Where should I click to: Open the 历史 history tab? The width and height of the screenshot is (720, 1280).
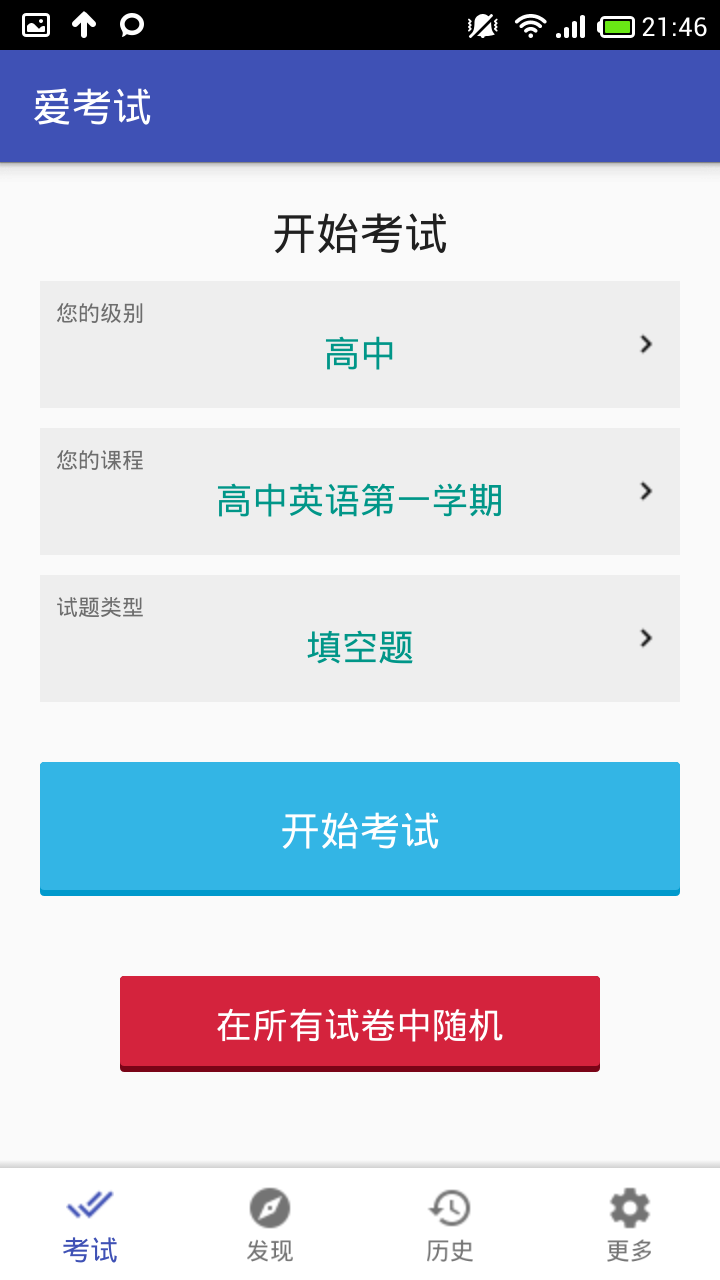click(450, 1225)
